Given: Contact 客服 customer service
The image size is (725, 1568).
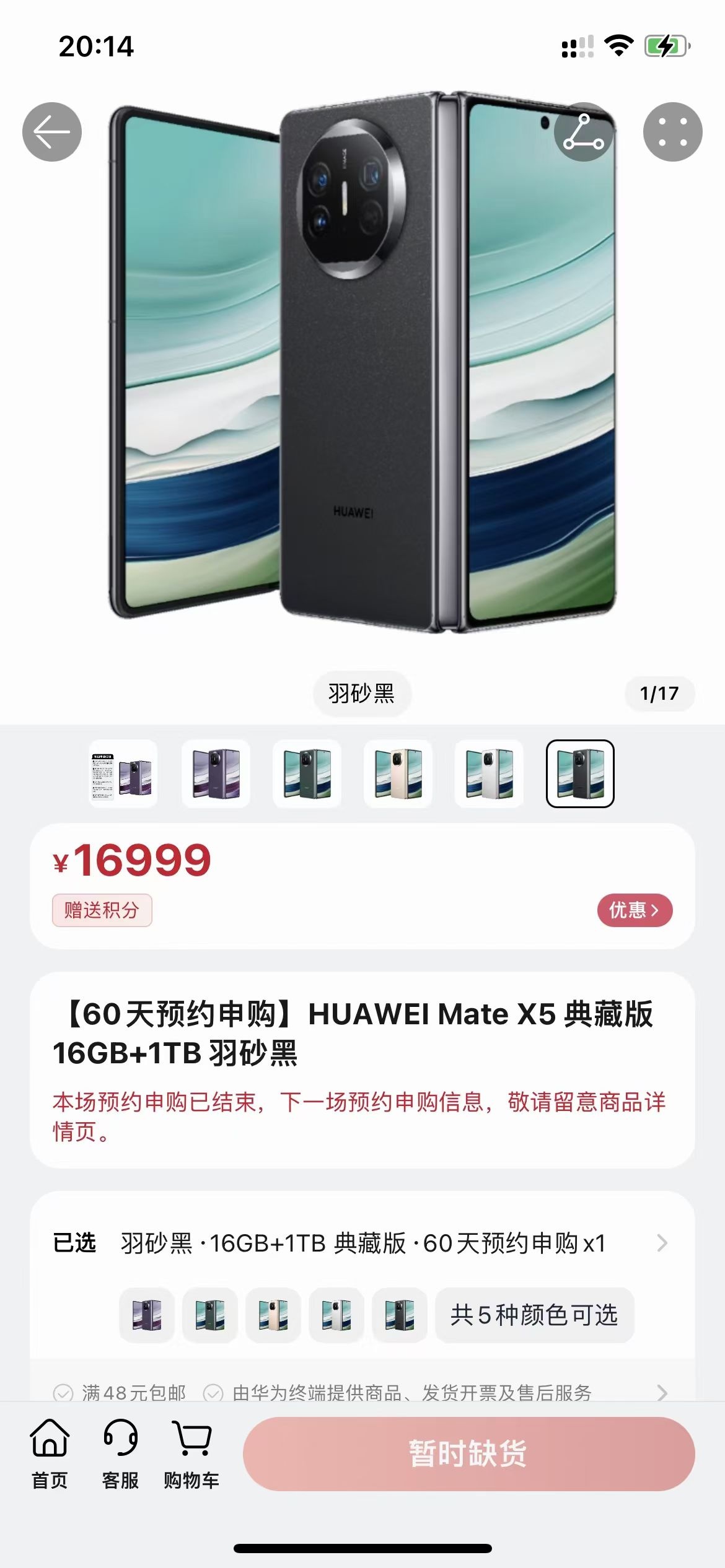Looking at the screenshot, I should point(120,1453).
